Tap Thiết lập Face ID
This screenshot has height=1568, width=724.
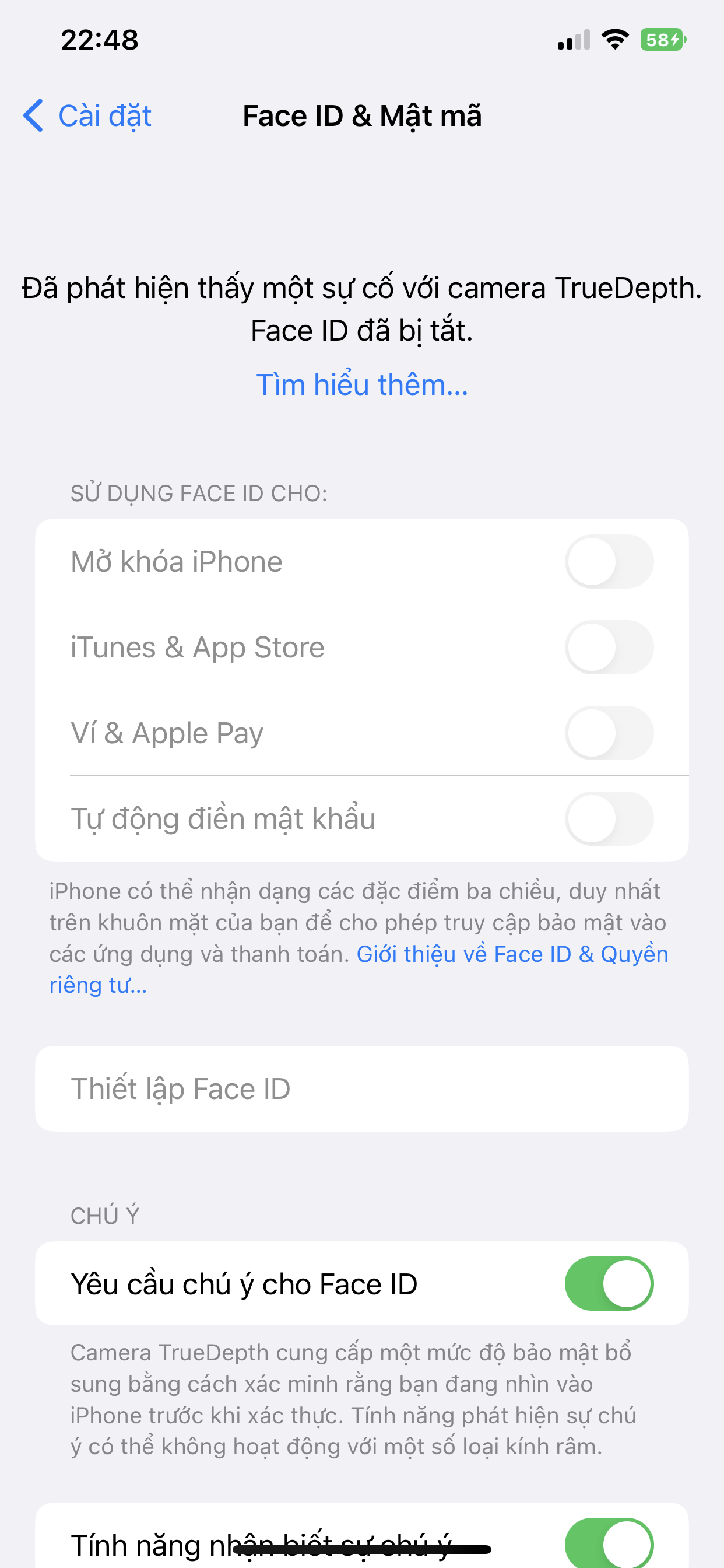coord(362,1089)
